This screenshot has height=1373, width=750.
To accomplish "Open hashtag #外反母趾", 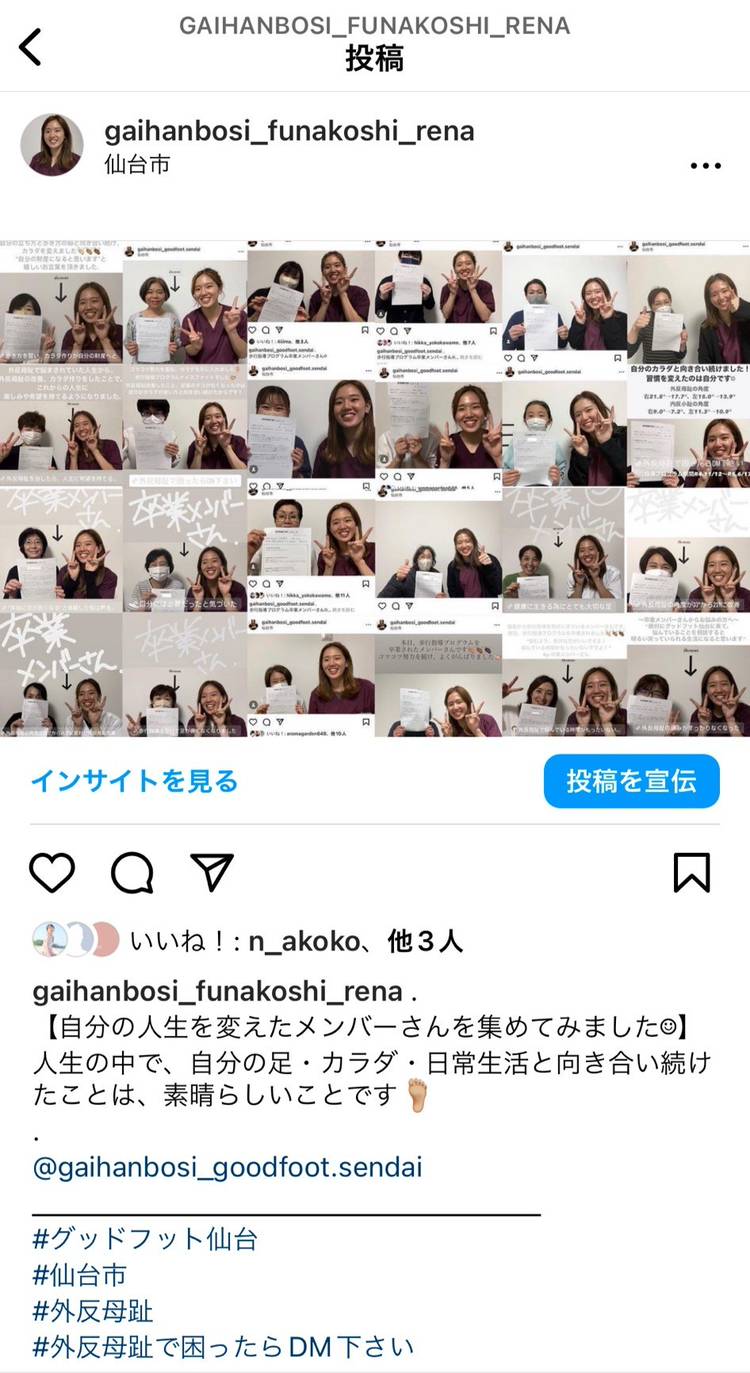I will click(93, 1311).
